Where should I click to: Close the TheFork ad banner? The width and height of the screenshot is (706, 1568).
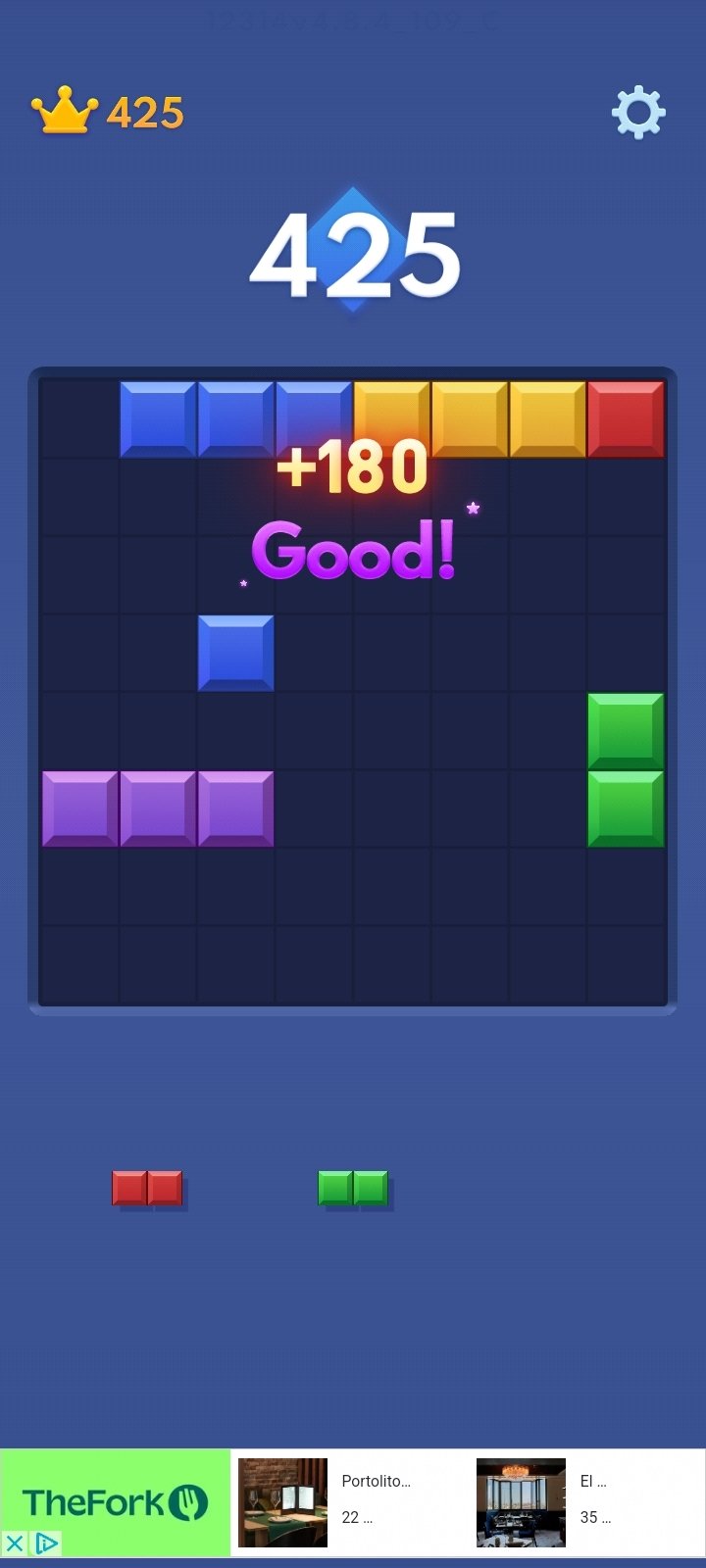point(15,1543)
